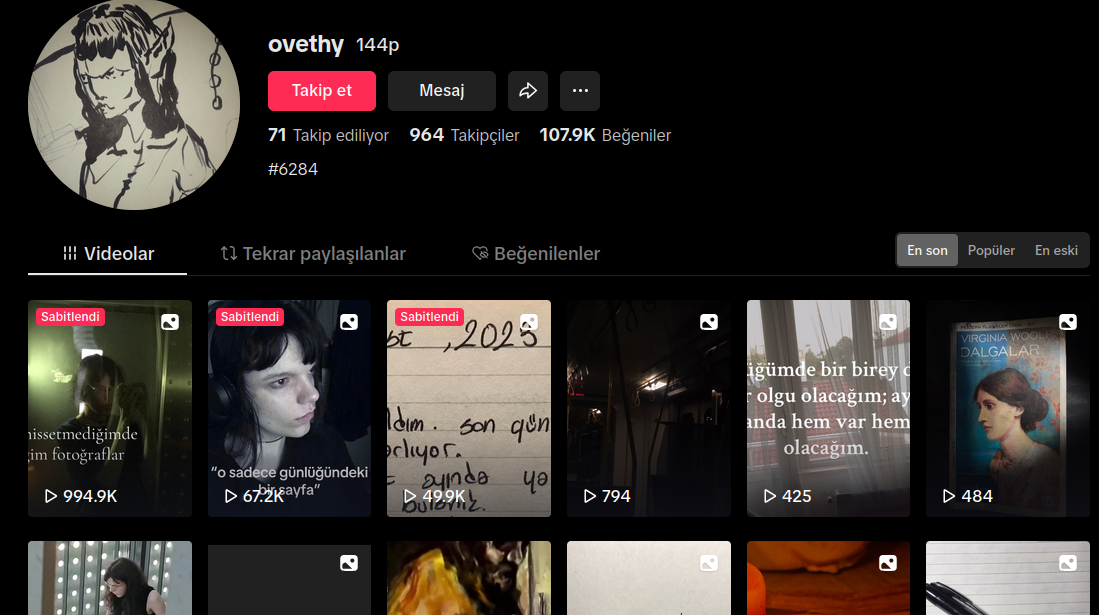Open ovethy's profile picture
Viewport: 1099px width, 615px height.
pos(134,105)
